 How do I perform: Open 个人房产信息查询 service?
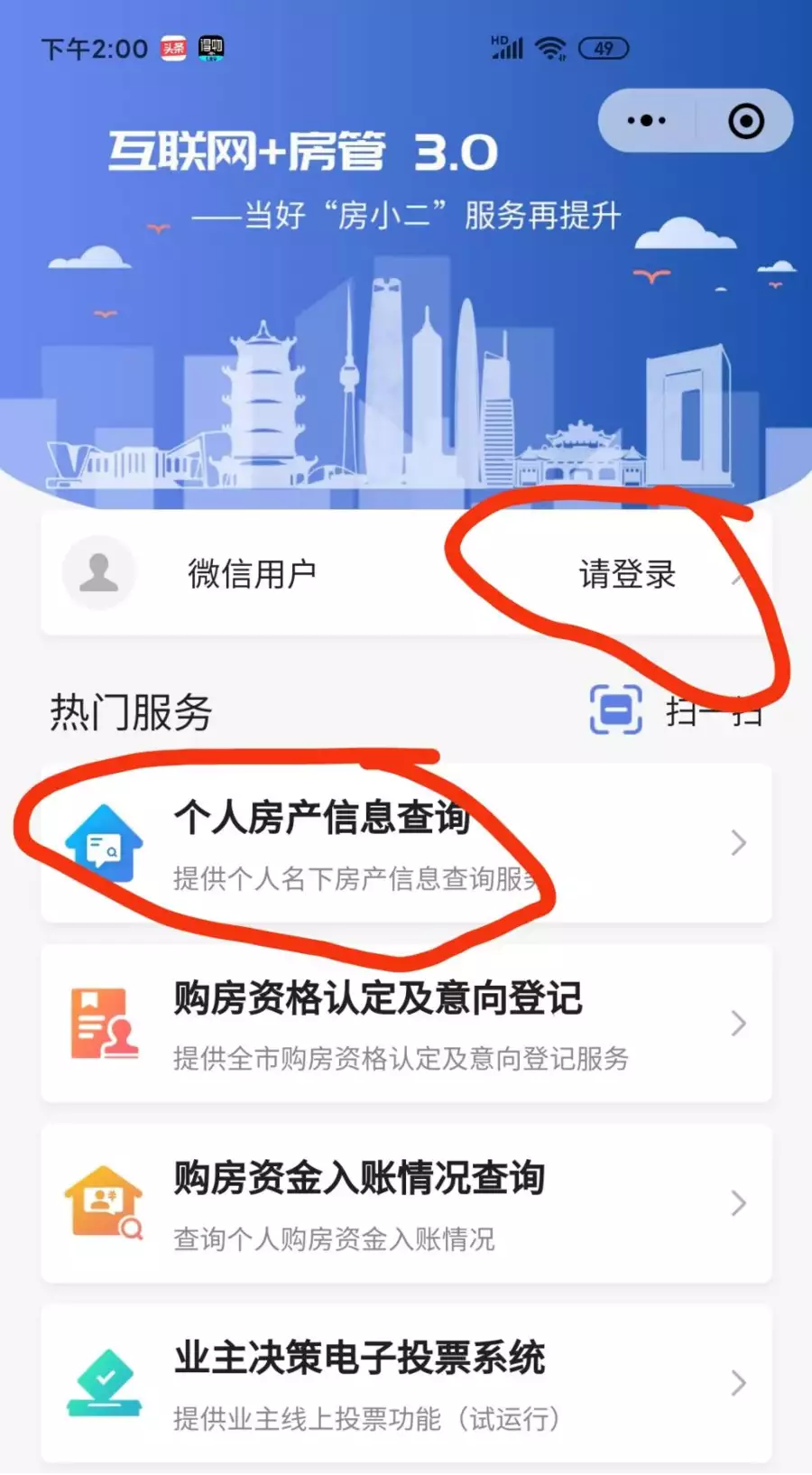click(x=406, y=843)
